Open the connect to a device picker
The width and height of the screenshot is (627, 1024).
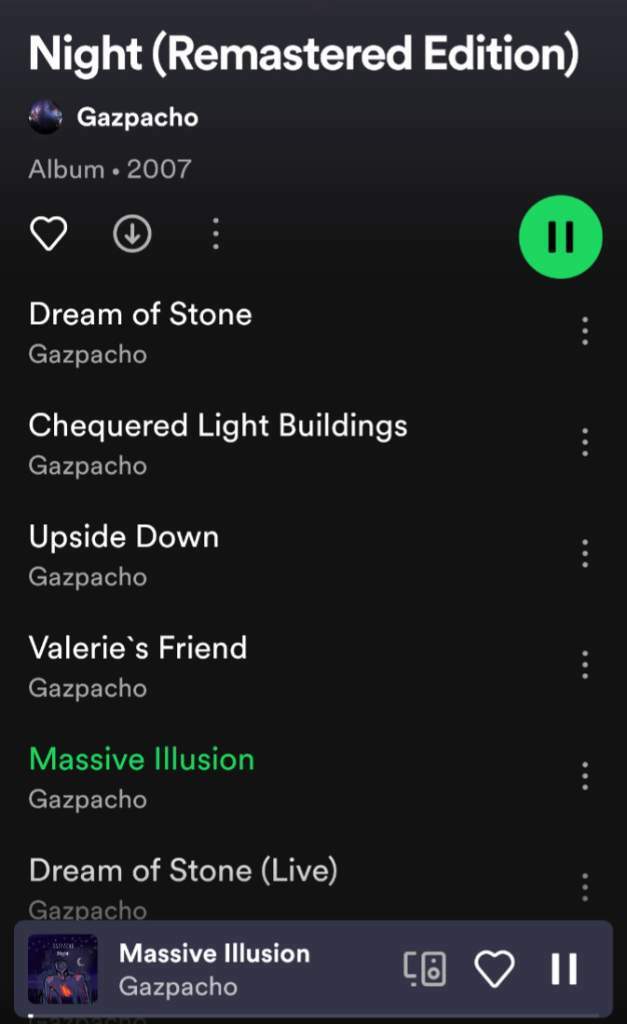point(424,969)
